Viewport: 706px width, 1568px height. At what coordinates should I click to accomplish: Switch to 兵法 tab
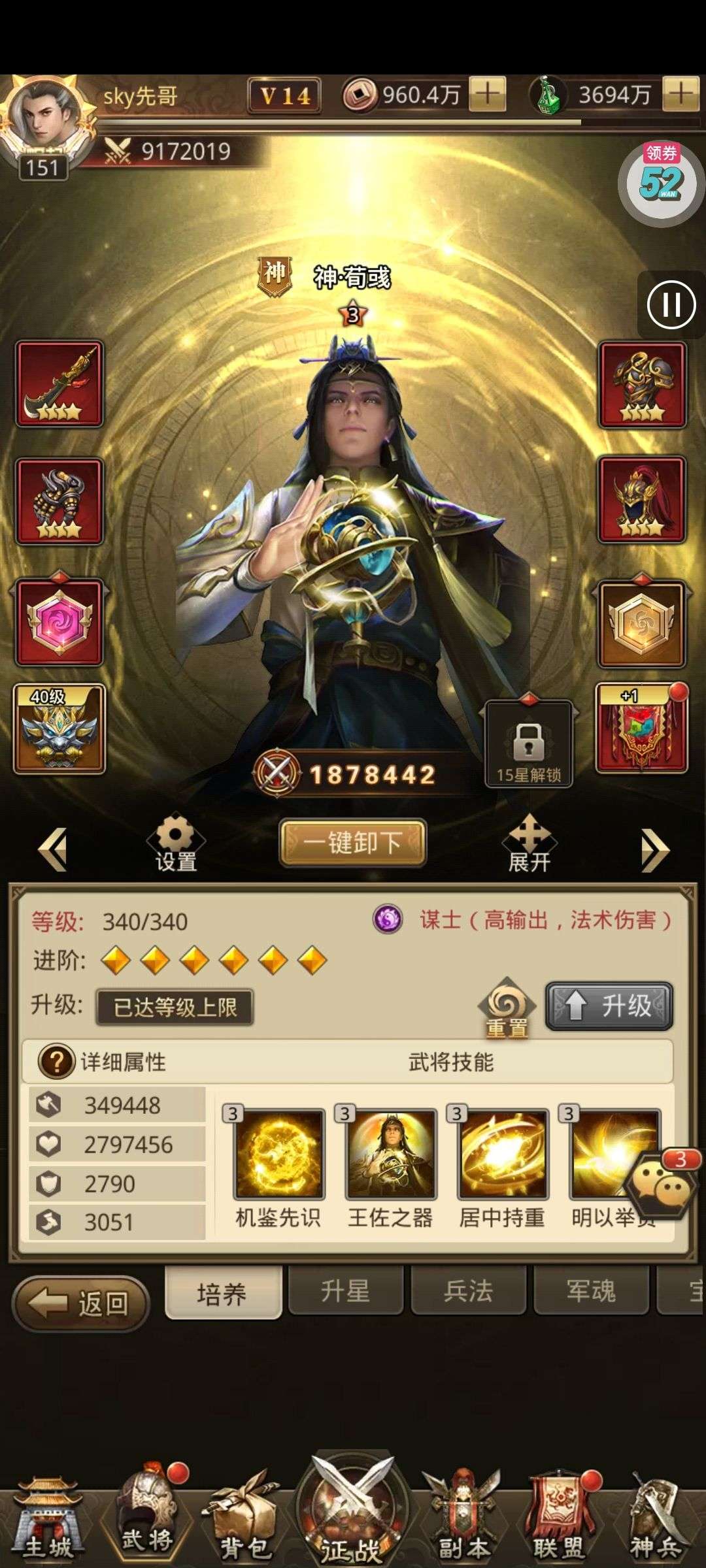tap(468, 1290)
